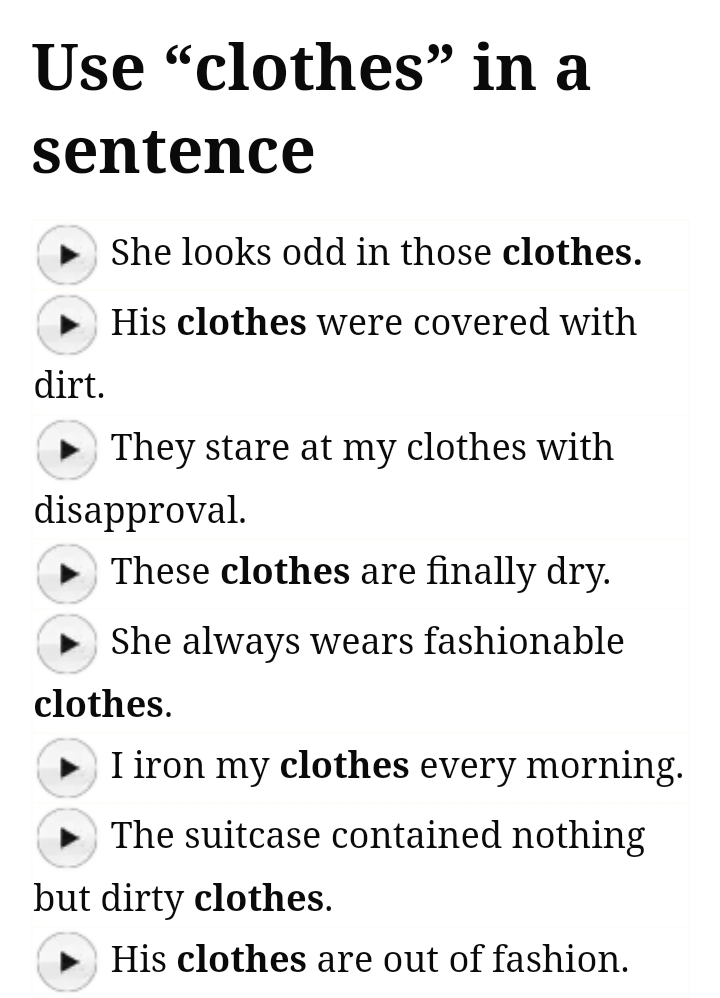Play audio for "She always wears fashionable clothes"
Image resolution: width=720 pixels, height=998 pixels.
pyautogui.click(x=67, y=643)
